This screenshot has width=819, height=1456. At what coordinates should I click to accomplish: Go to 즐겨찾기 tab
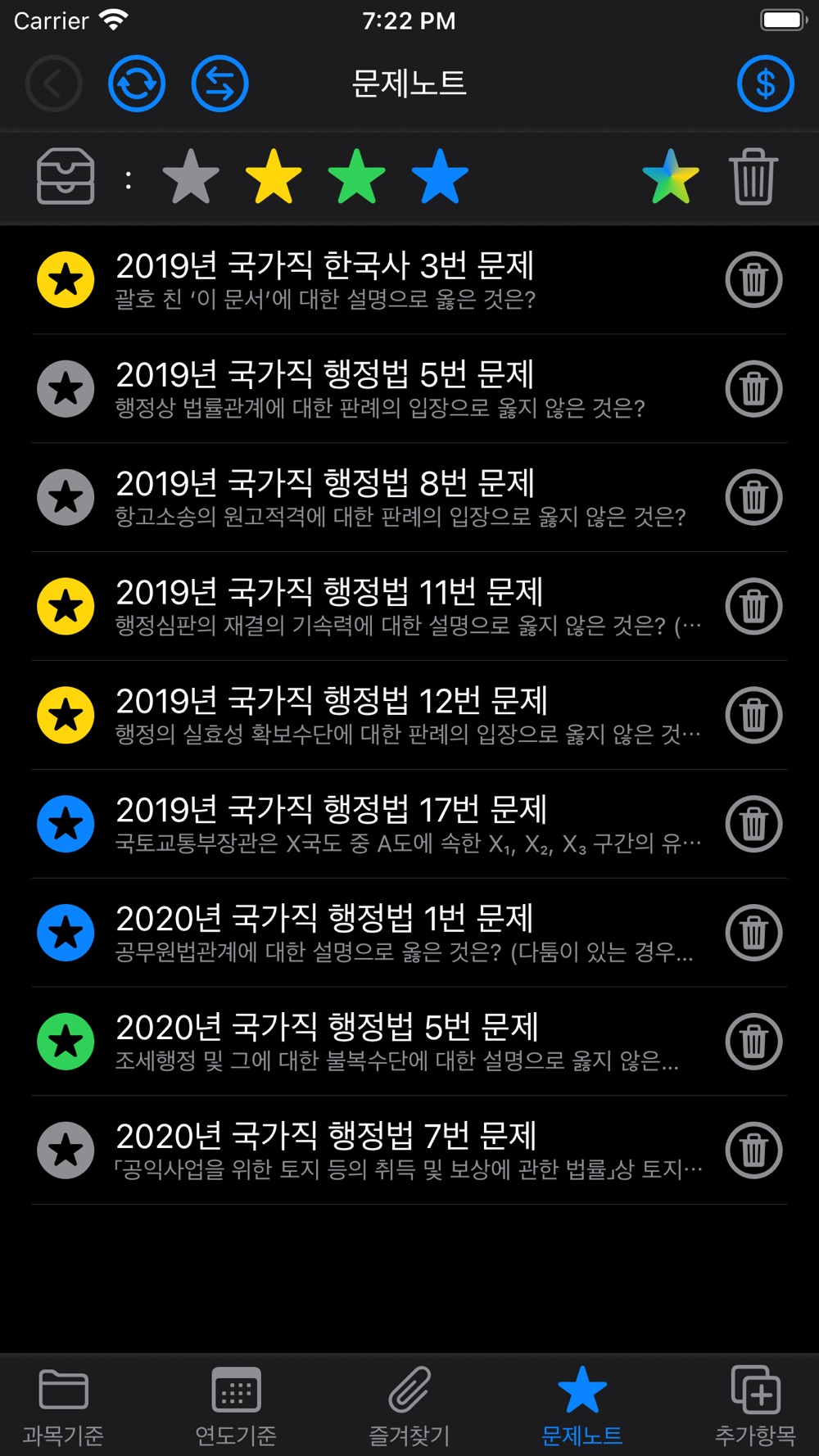coord(409,1407)
